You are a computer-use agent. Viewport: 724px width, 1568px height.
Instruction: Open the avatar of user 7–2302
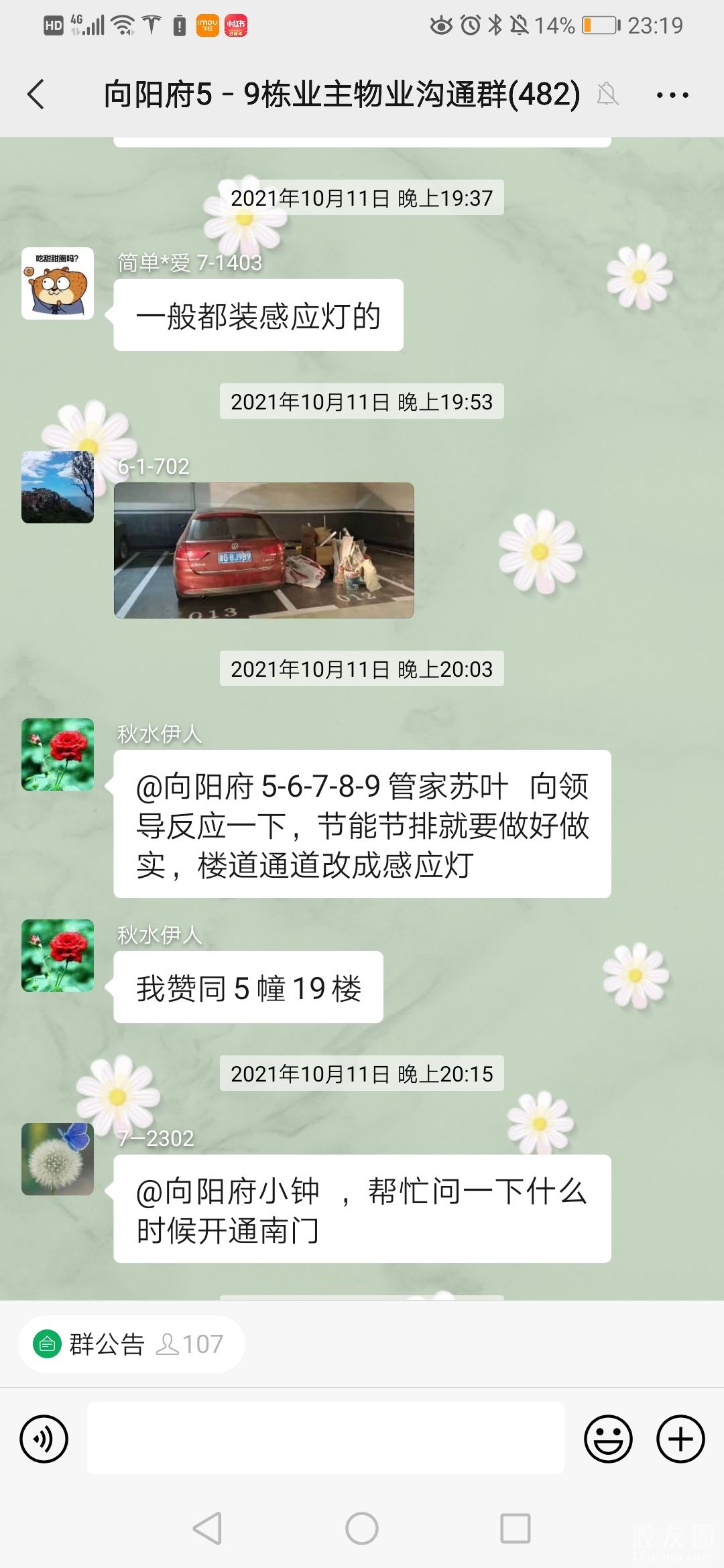[x=58, y=1159]
